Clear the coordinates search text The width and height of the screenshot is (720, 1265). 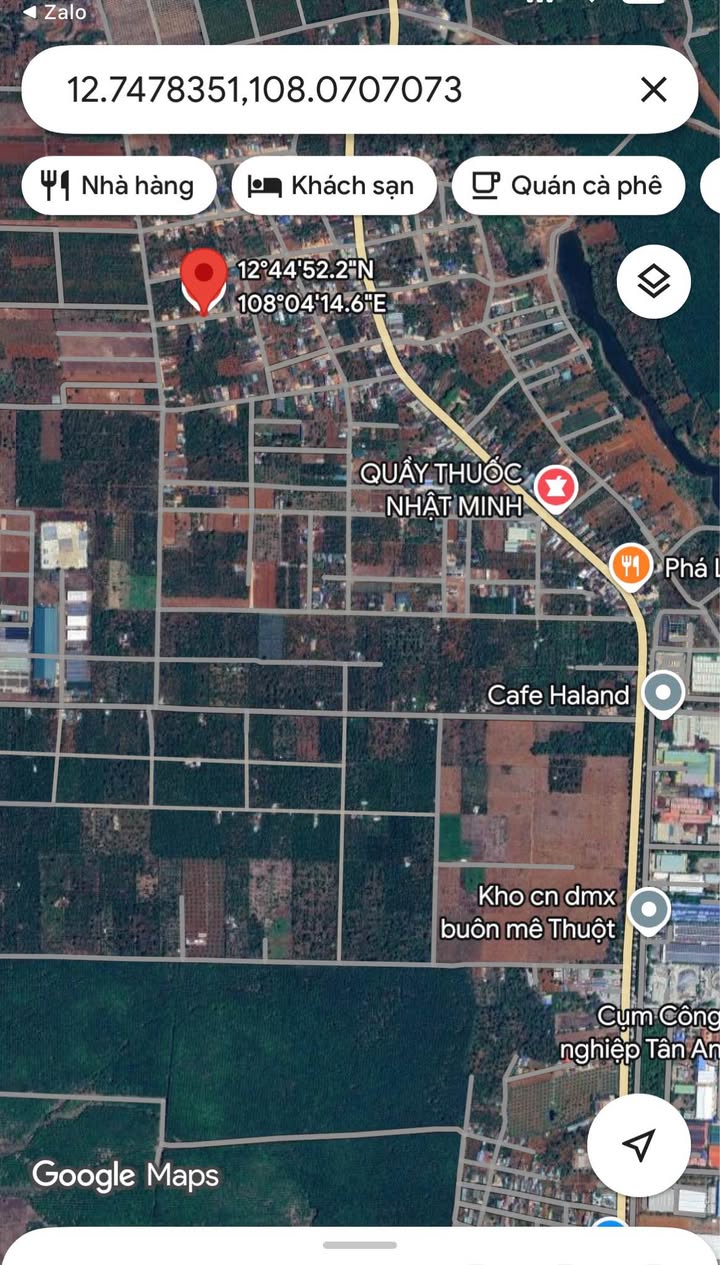653,90
